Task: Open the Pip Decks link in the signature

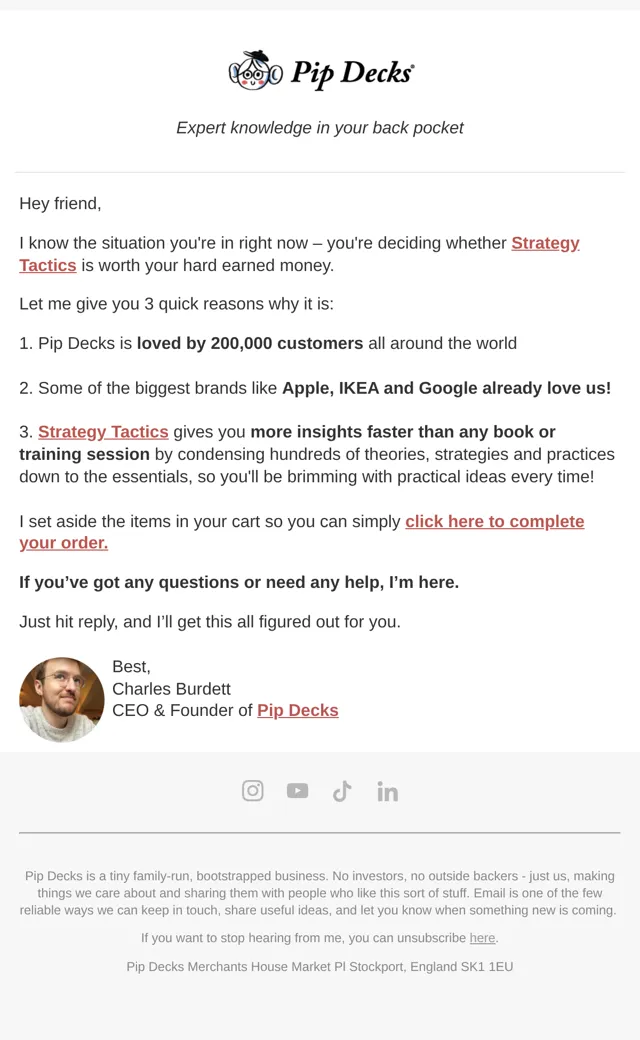Action: 297,710
